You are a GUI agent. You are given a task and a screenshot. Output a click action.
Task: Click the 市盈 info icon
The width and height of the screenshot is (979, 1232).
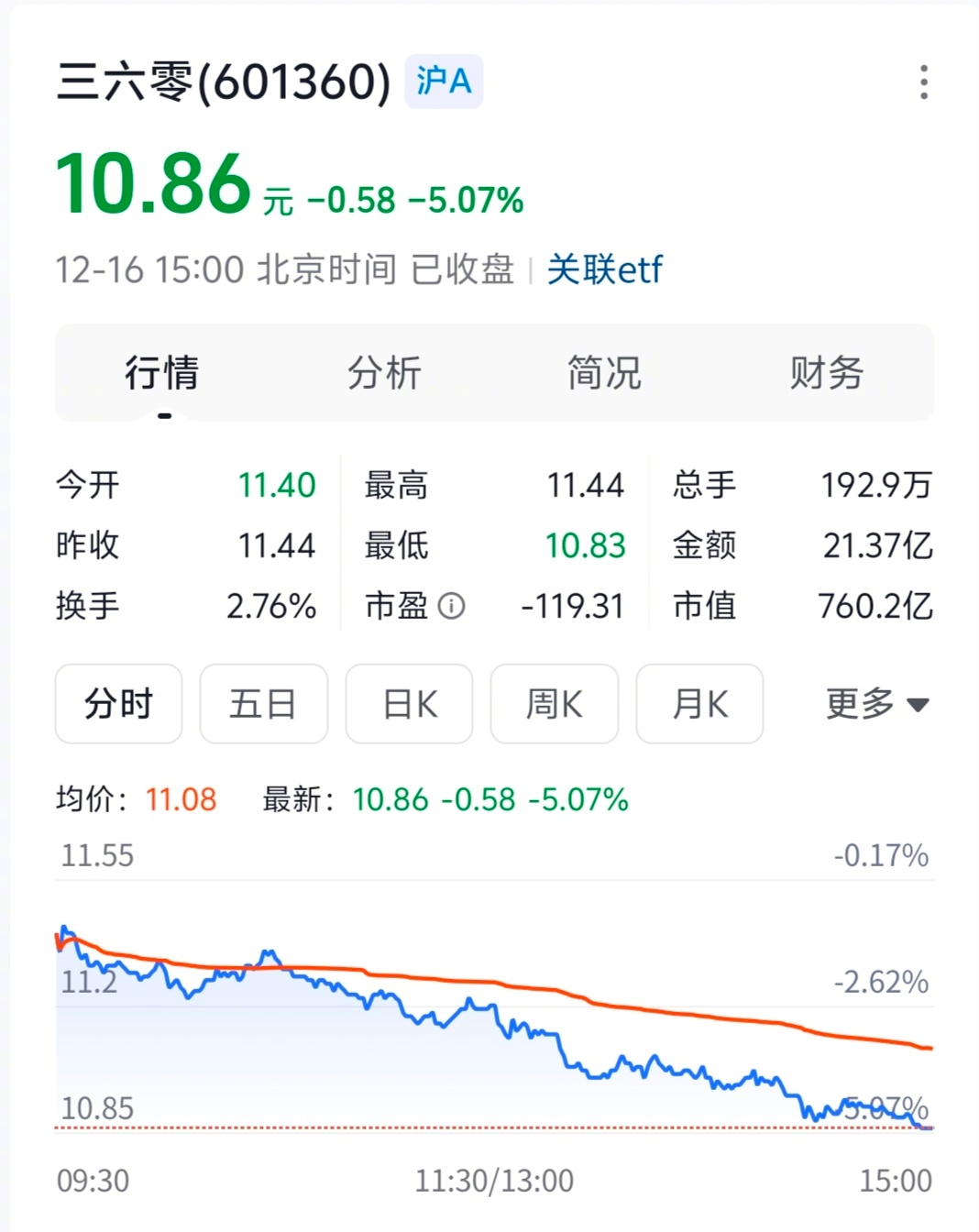[450, 606]
